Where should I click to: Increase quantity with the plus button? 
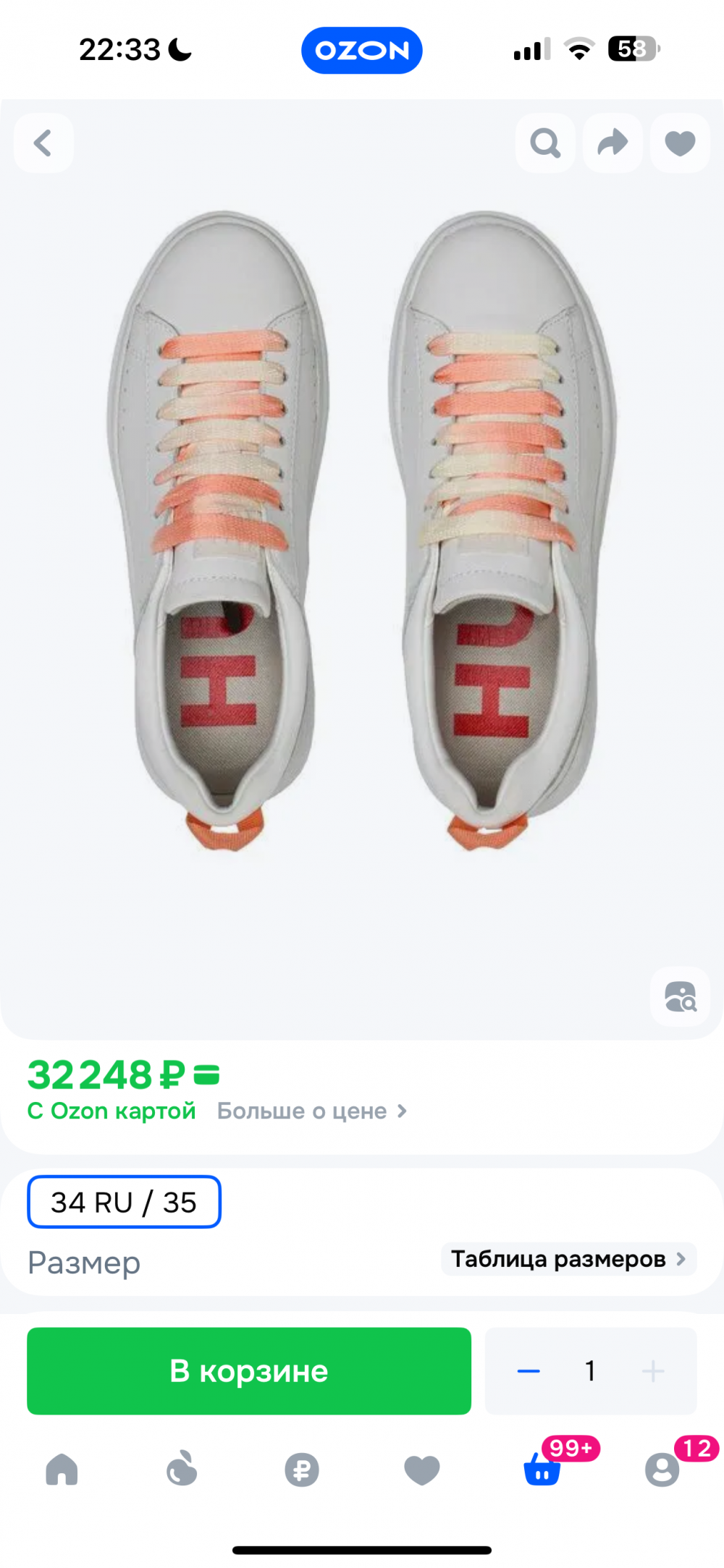point(652,1370)
